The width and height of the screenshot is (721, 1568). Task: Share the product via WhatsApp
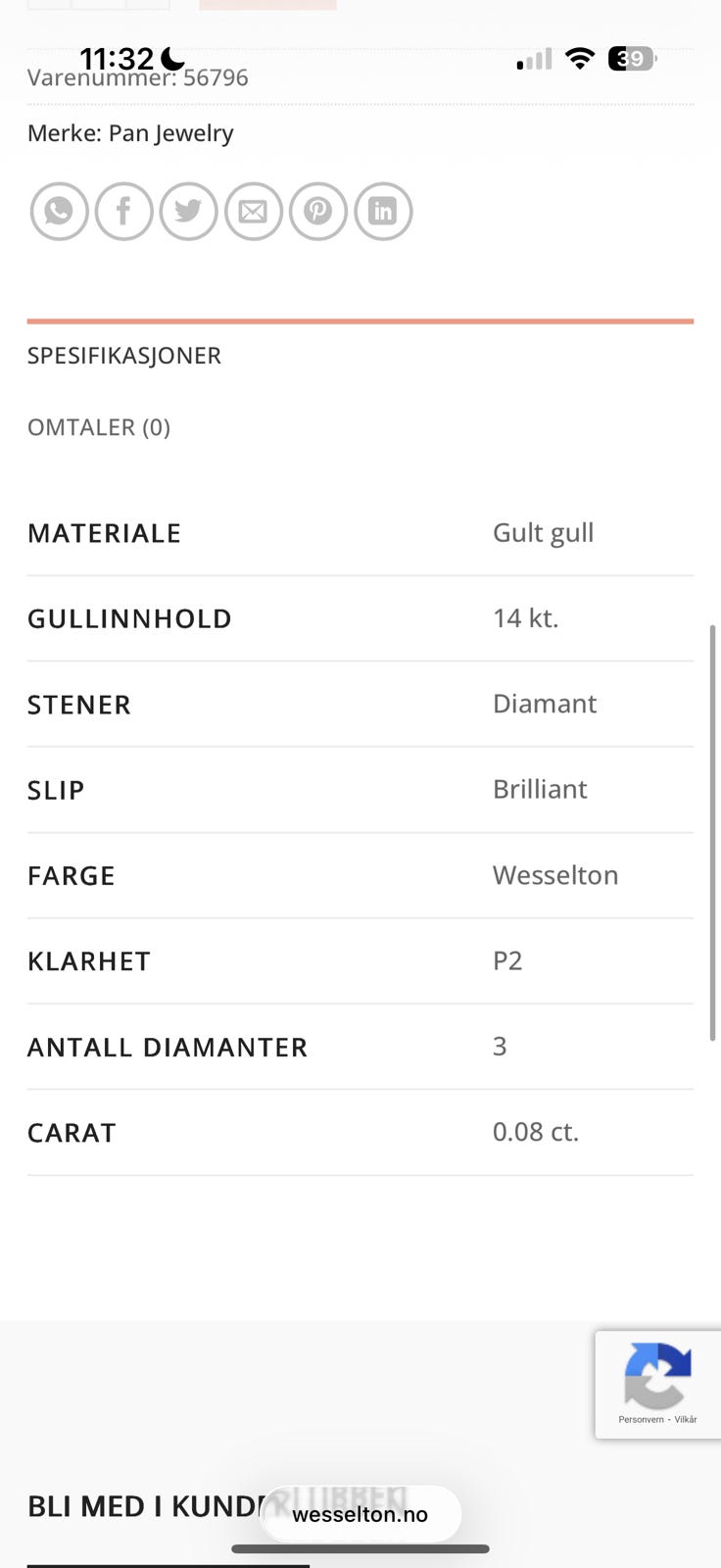click(x=59, y=211)
